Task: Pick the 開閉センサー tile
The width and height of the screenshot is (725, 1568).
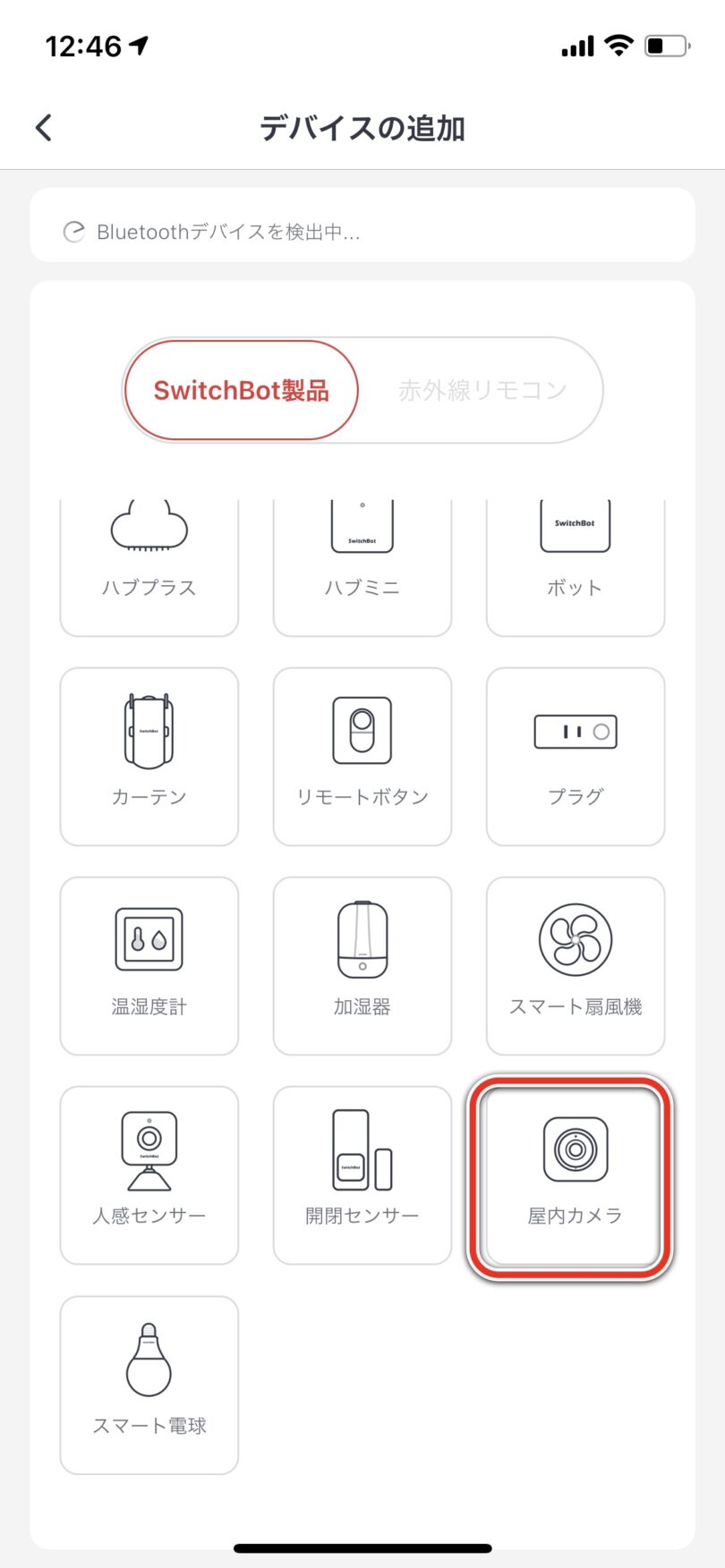Action: tap(362, 1175)
